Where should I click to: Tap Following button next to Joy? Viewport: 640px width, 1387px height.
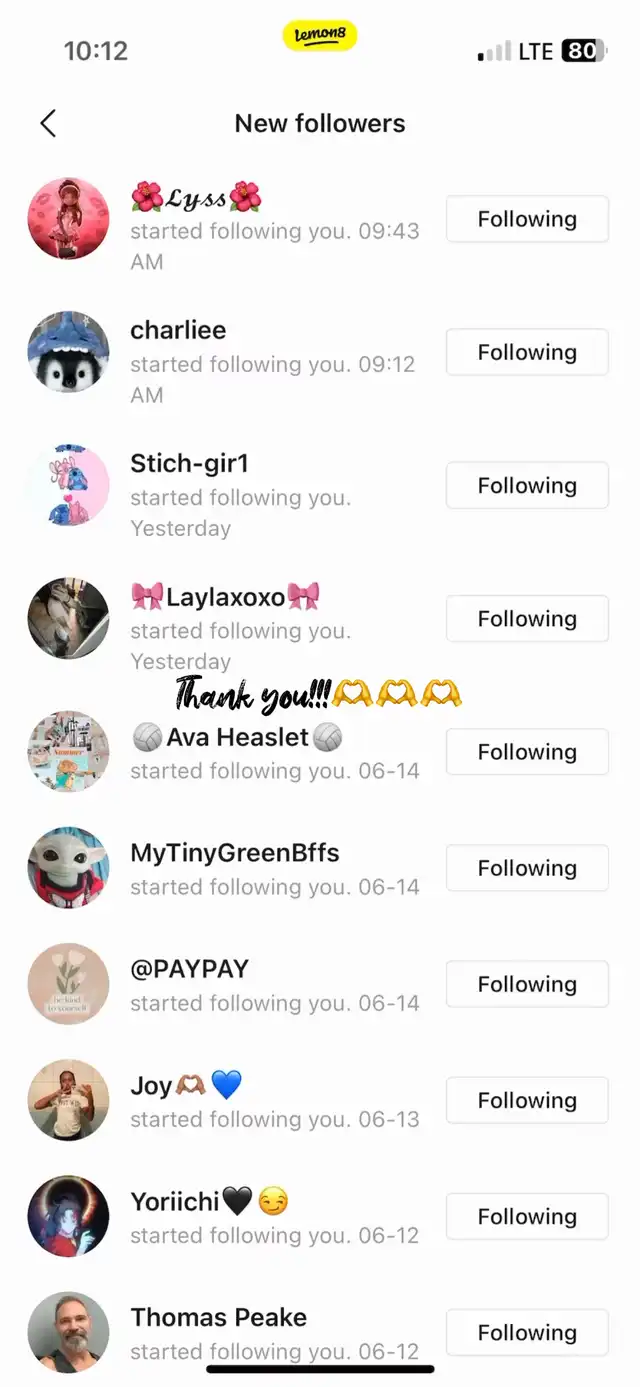coord(527,1099)
